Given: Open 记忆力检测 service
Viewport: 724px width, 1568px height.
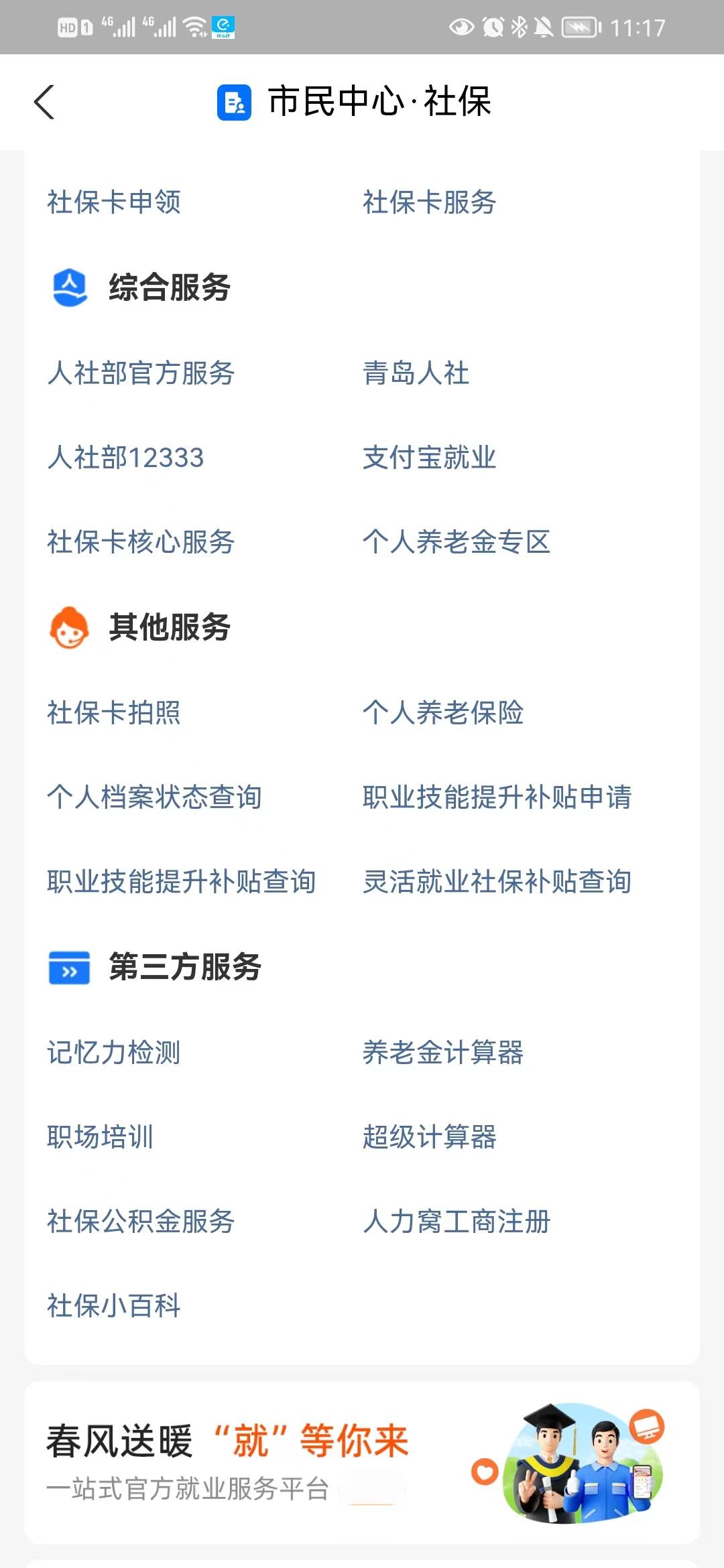Looking at the screenshot, I should (114, 1053).
